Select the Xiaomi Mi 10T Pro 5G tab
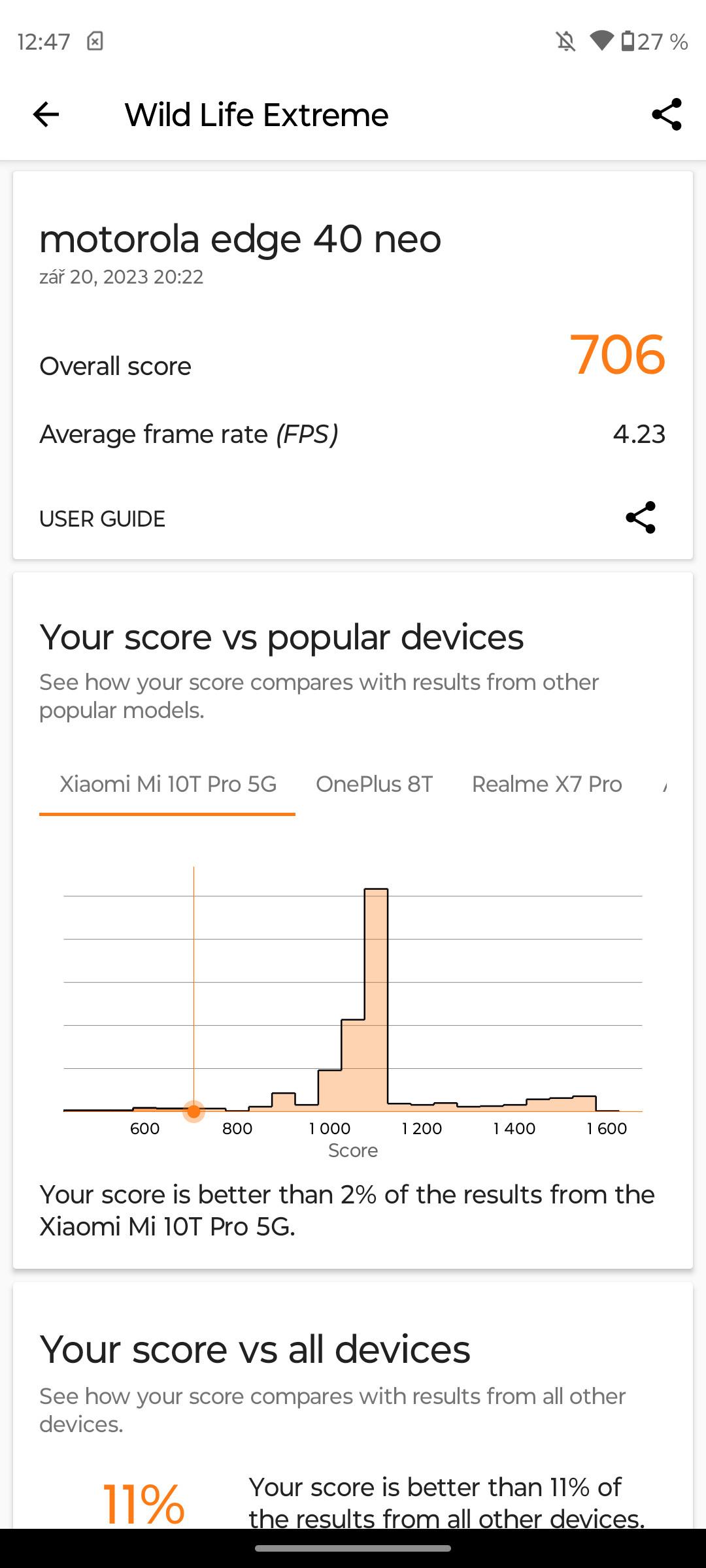The height and width of the screenshot is (1568, 706). click(168, 784)
